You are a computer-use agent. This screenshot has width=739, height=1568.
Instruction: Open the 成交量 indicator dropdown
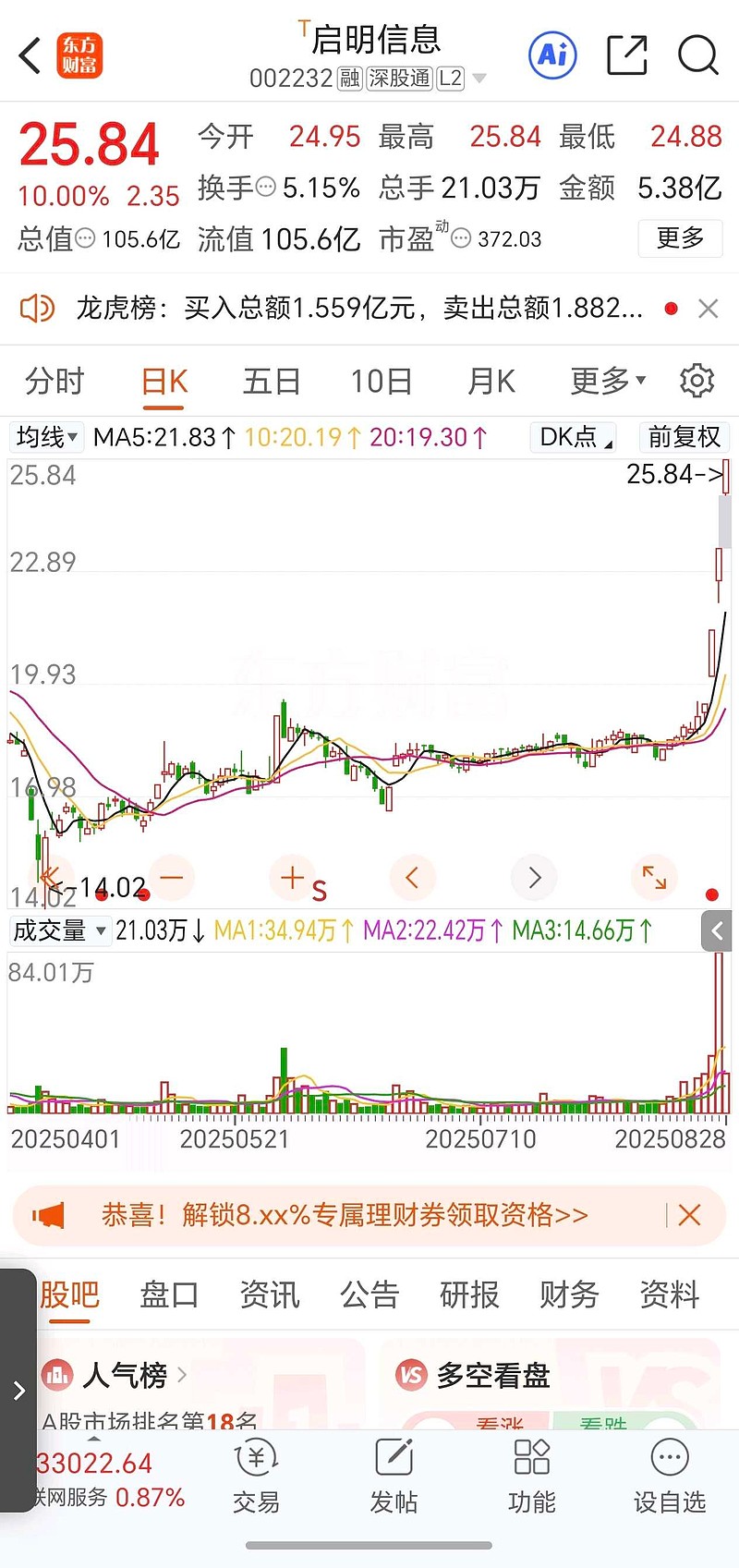60,930
